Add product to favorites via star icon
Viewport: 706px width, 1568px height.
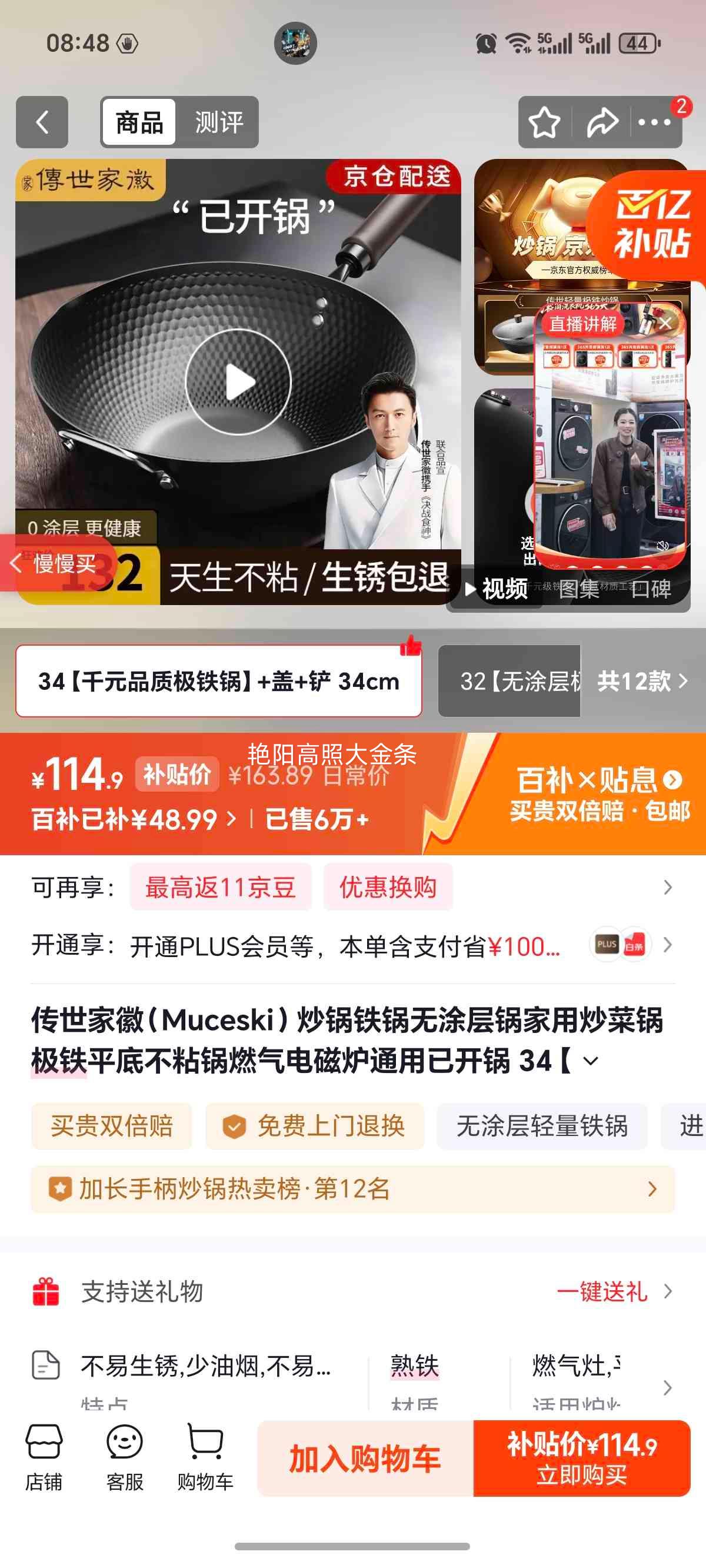tap(544, 122)
